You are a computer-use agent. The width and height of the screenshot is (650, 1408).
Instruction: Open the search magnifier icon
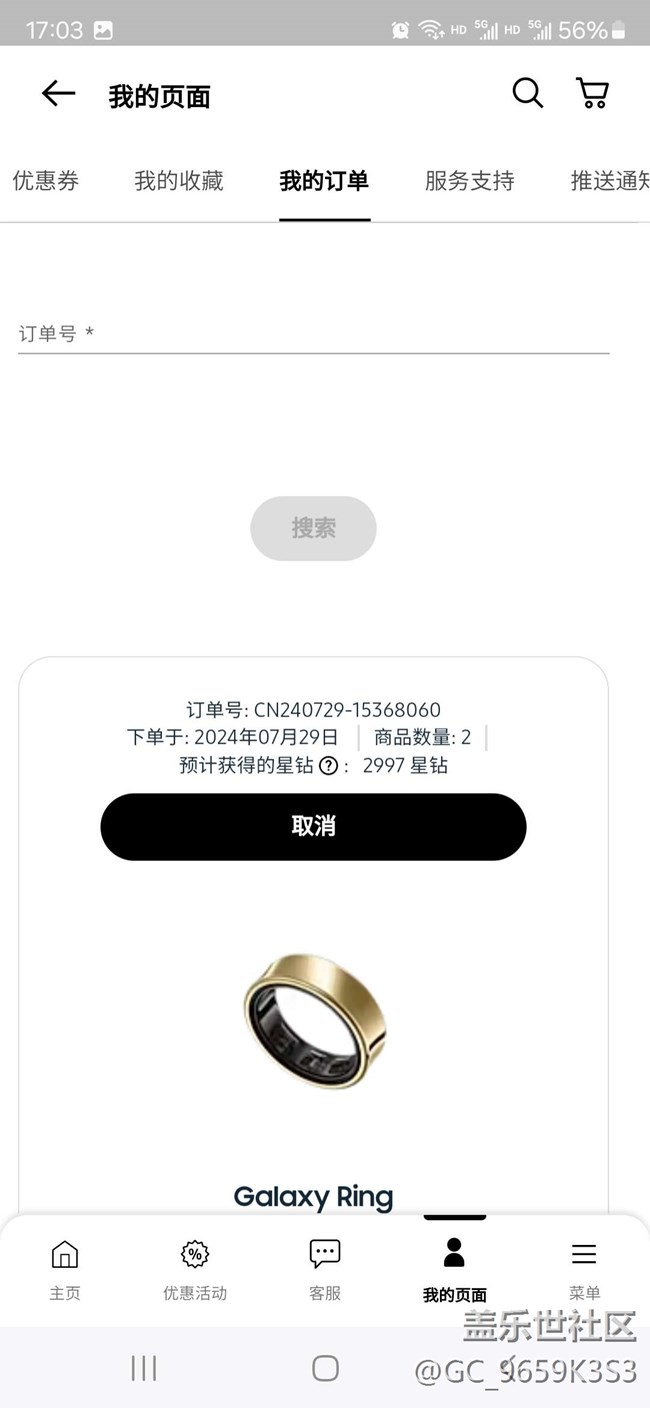point(527,93)
